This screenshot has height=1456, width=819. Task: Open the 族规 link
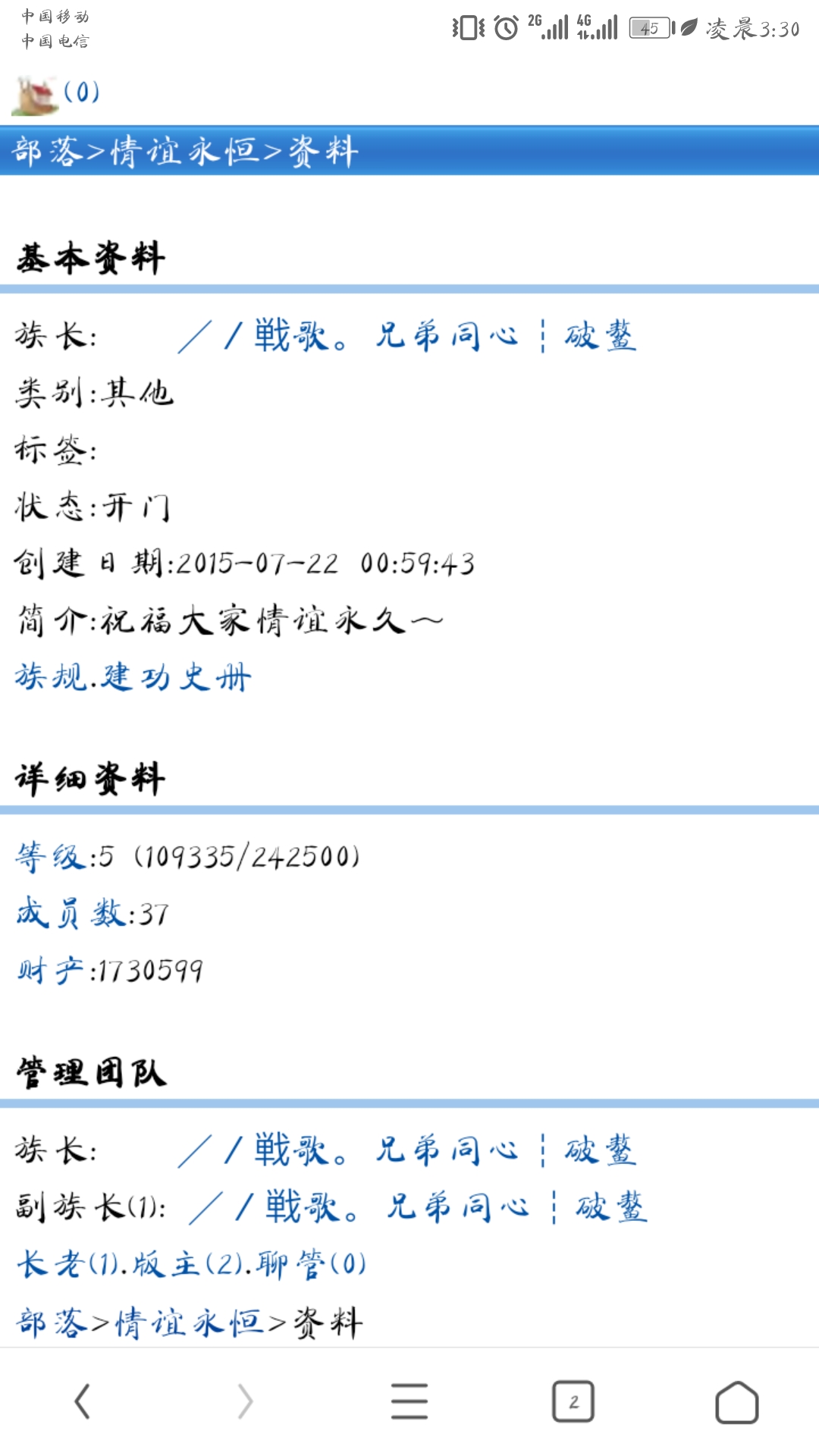[x=51, y=677]
